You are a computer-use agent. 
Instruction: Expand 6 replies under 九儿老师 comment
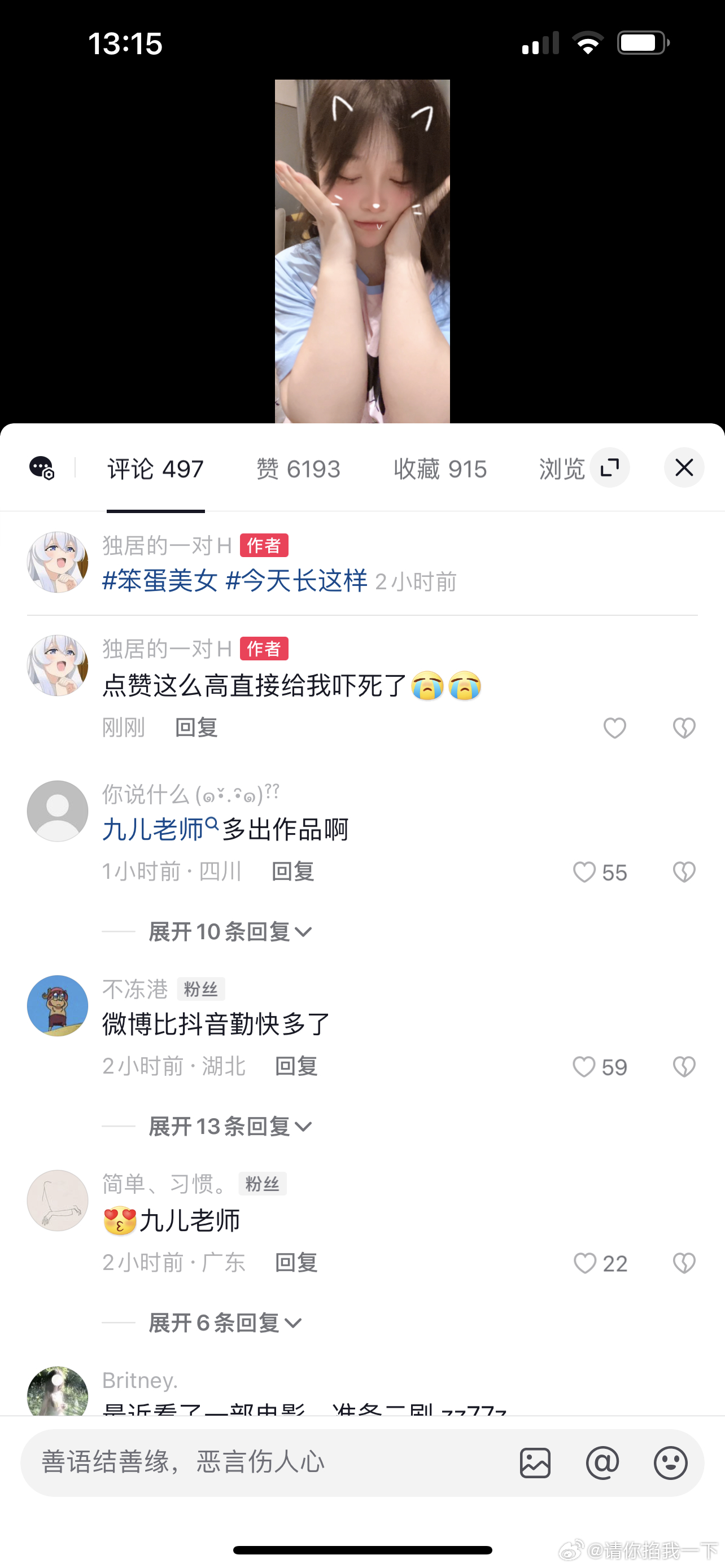coord(225,1322)
